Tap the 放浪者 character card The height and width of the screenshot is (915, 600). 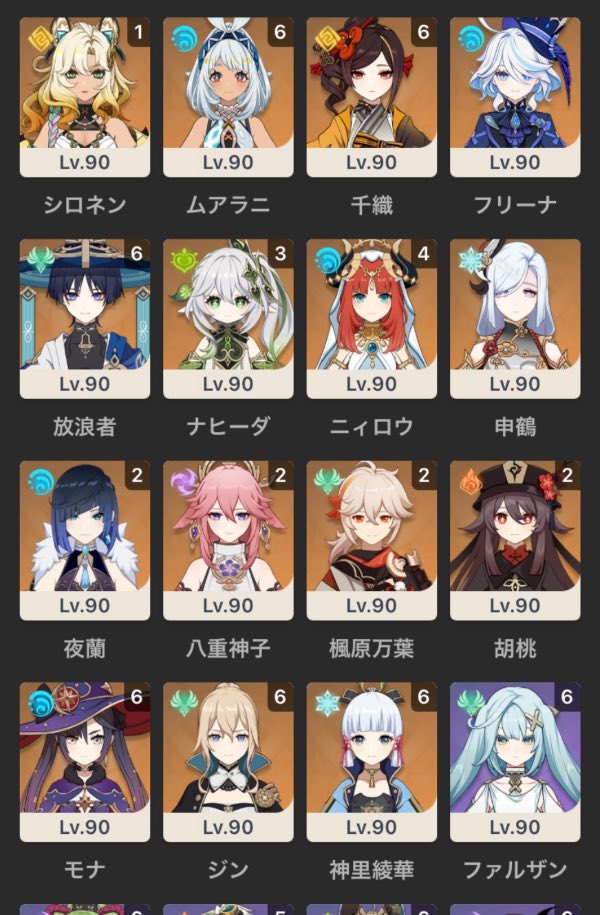pyautogui.click(x=85, y=318)
